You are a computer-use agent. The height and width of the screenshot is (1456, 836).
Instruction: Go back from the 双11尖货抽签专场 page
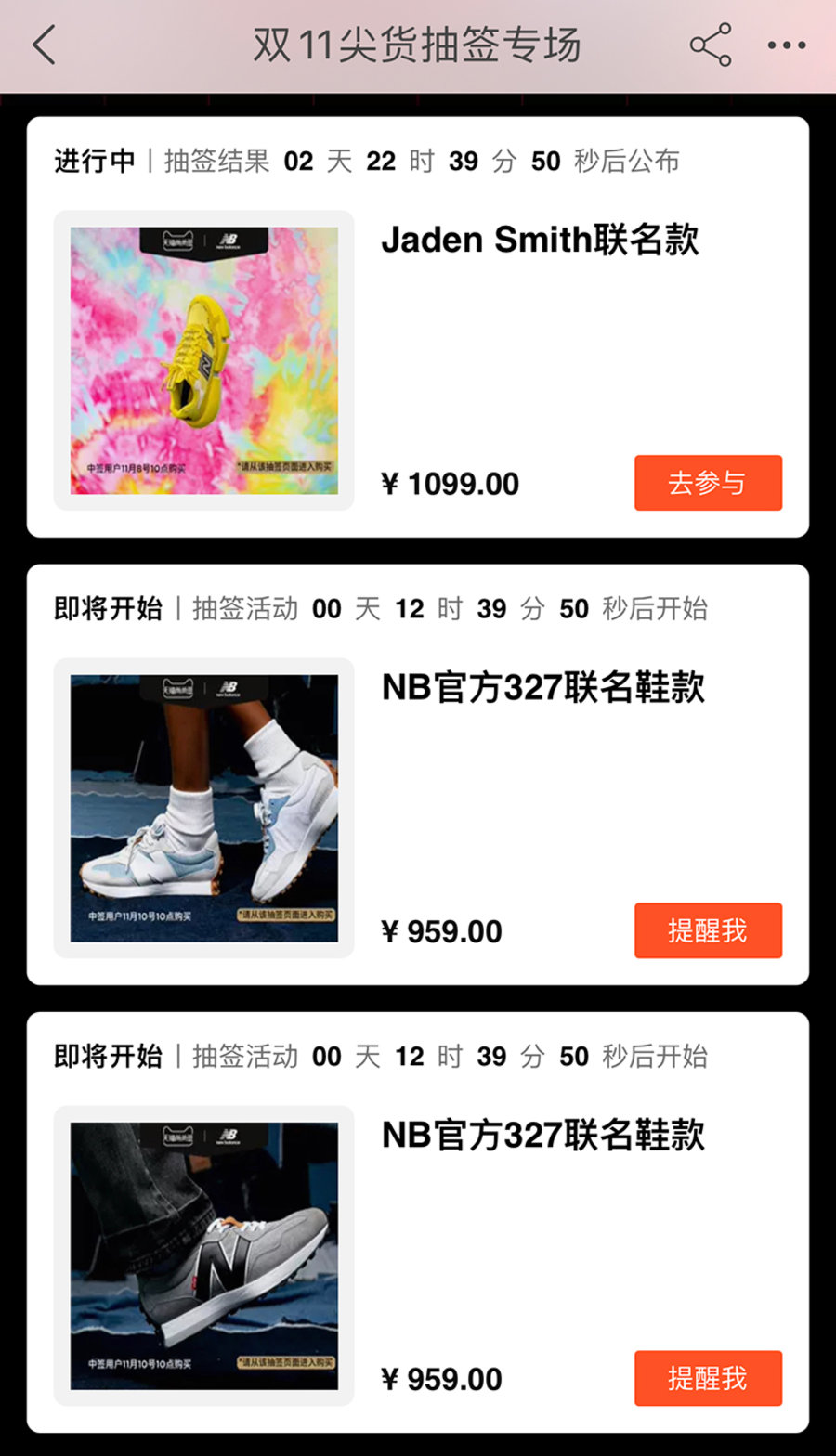point(45,45)
